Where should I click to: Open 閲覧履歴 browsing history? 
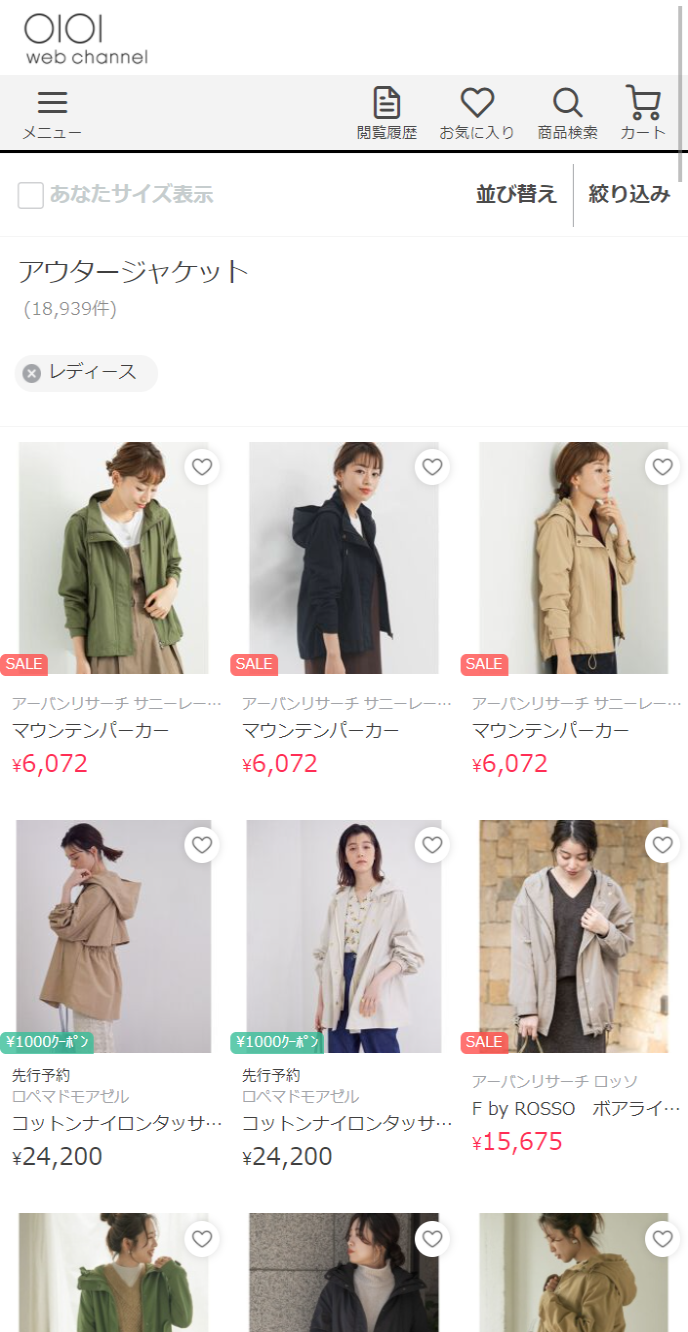[x=387, y=114]
